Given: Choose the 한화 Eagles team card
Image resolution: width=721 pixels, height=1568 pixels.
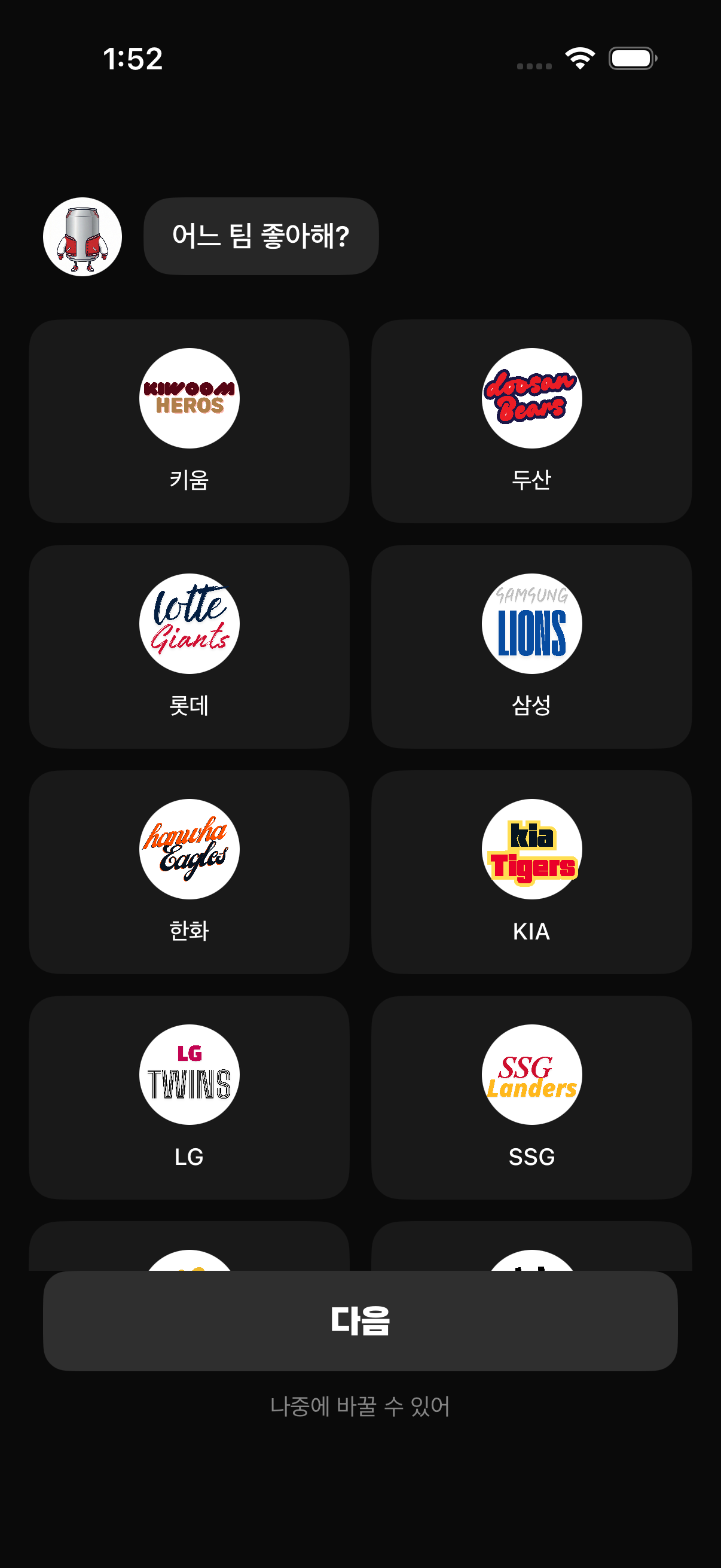Looking at the screenshot, I should (x=188, y=872).
